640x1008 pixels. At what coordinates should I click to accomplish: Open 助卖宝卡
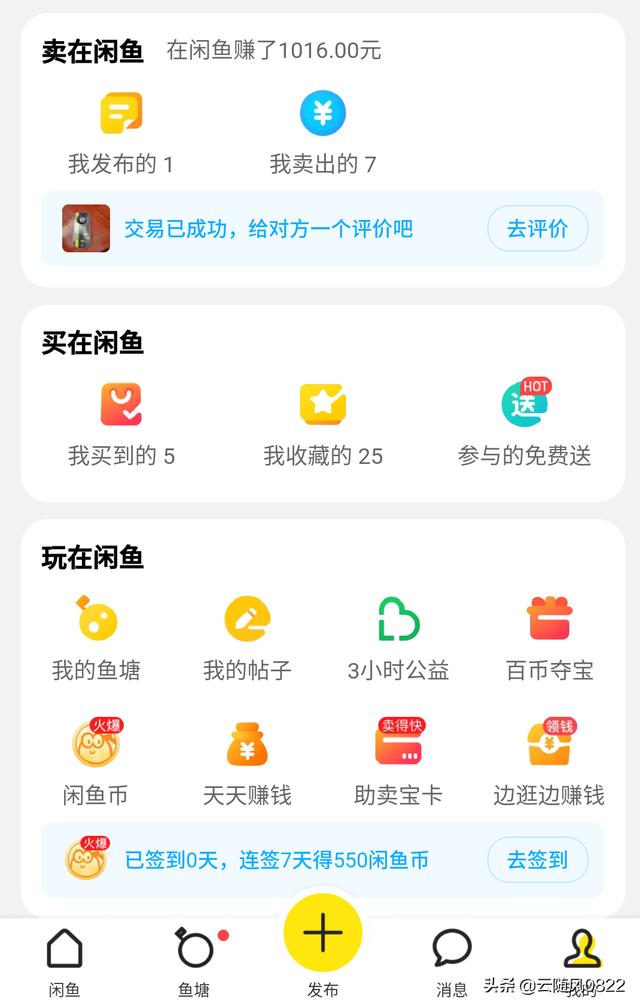click(398, 764)
